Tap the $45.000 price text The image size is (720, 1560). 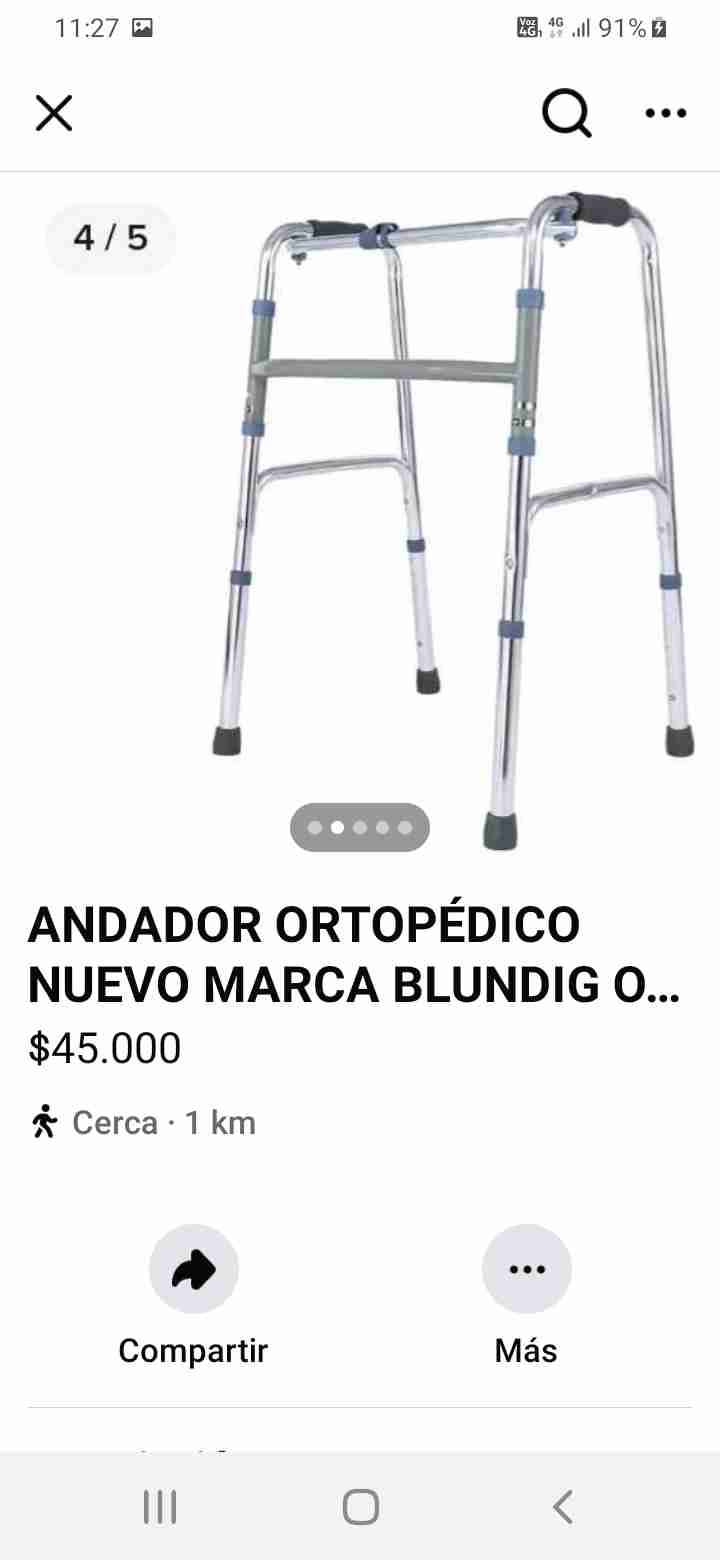104,1048
